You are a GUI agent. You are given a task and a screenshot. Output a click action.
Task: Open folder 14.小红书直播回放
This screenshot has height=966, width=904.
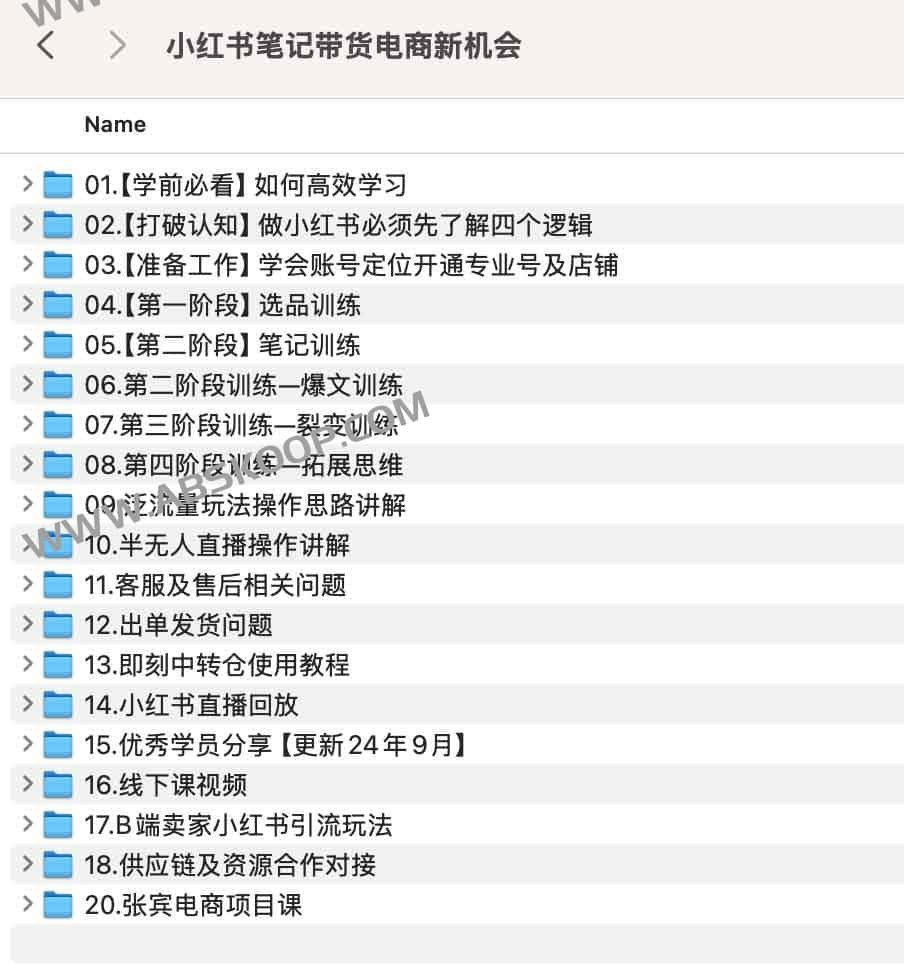point(191,705)
